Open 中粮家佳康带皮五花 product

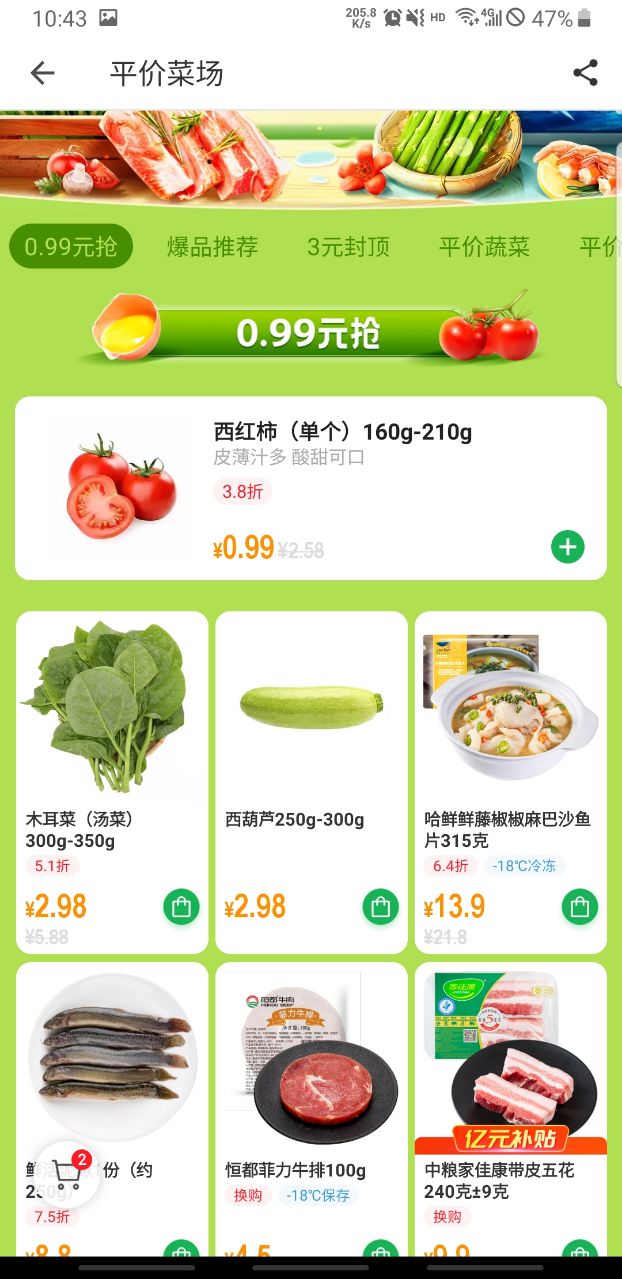[510, 1080]
